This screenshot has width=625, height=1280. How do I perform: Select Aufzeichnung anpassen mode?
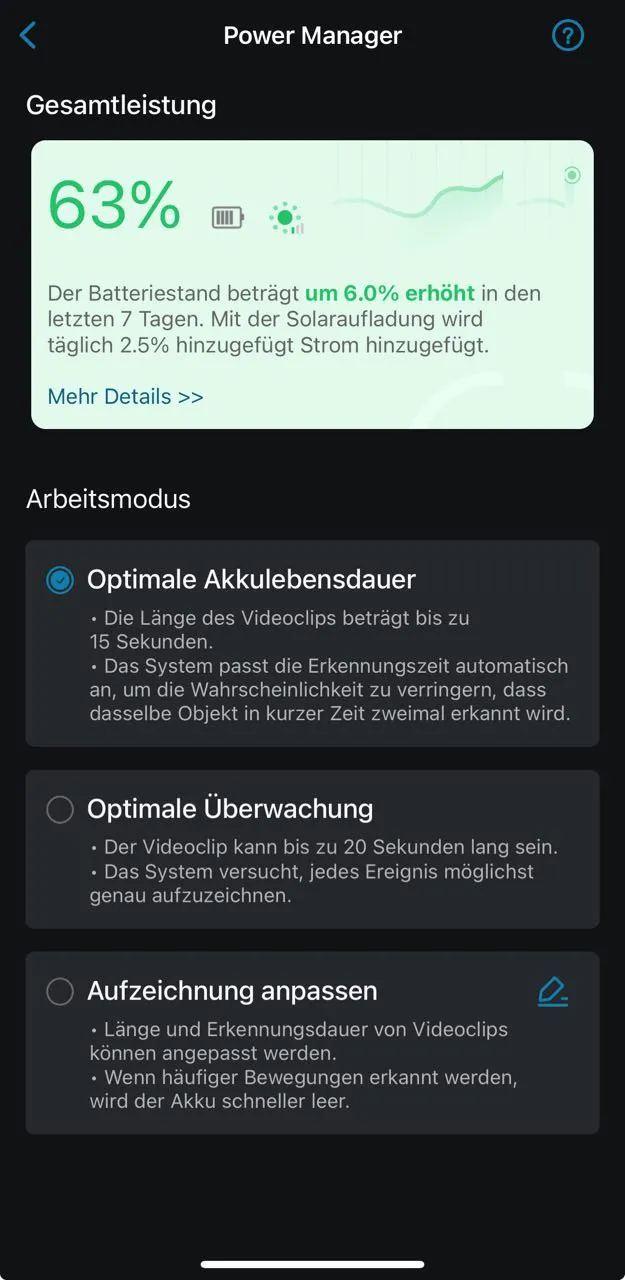point(60,991)
